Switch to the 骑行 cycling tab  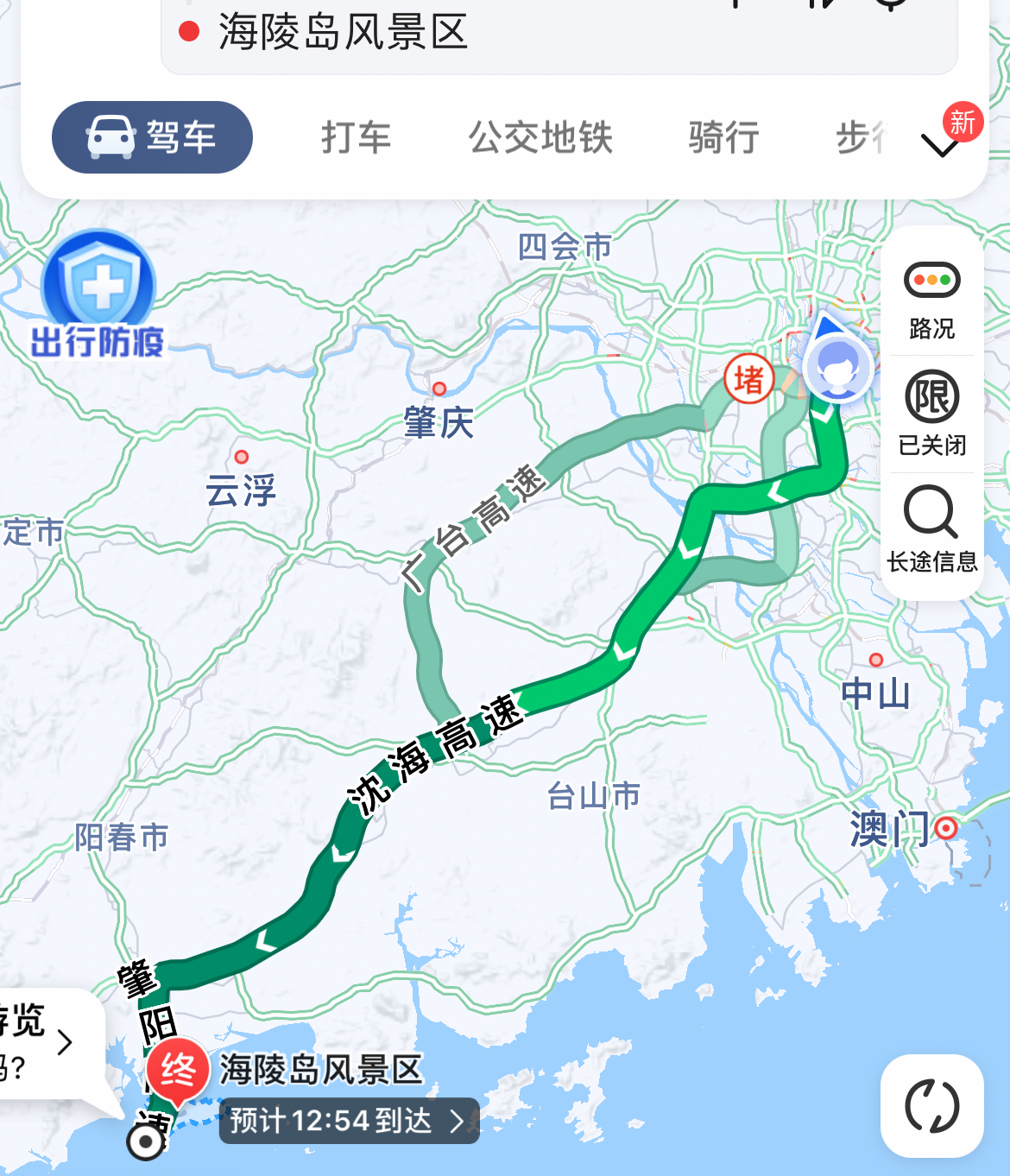tap(723, 137)
